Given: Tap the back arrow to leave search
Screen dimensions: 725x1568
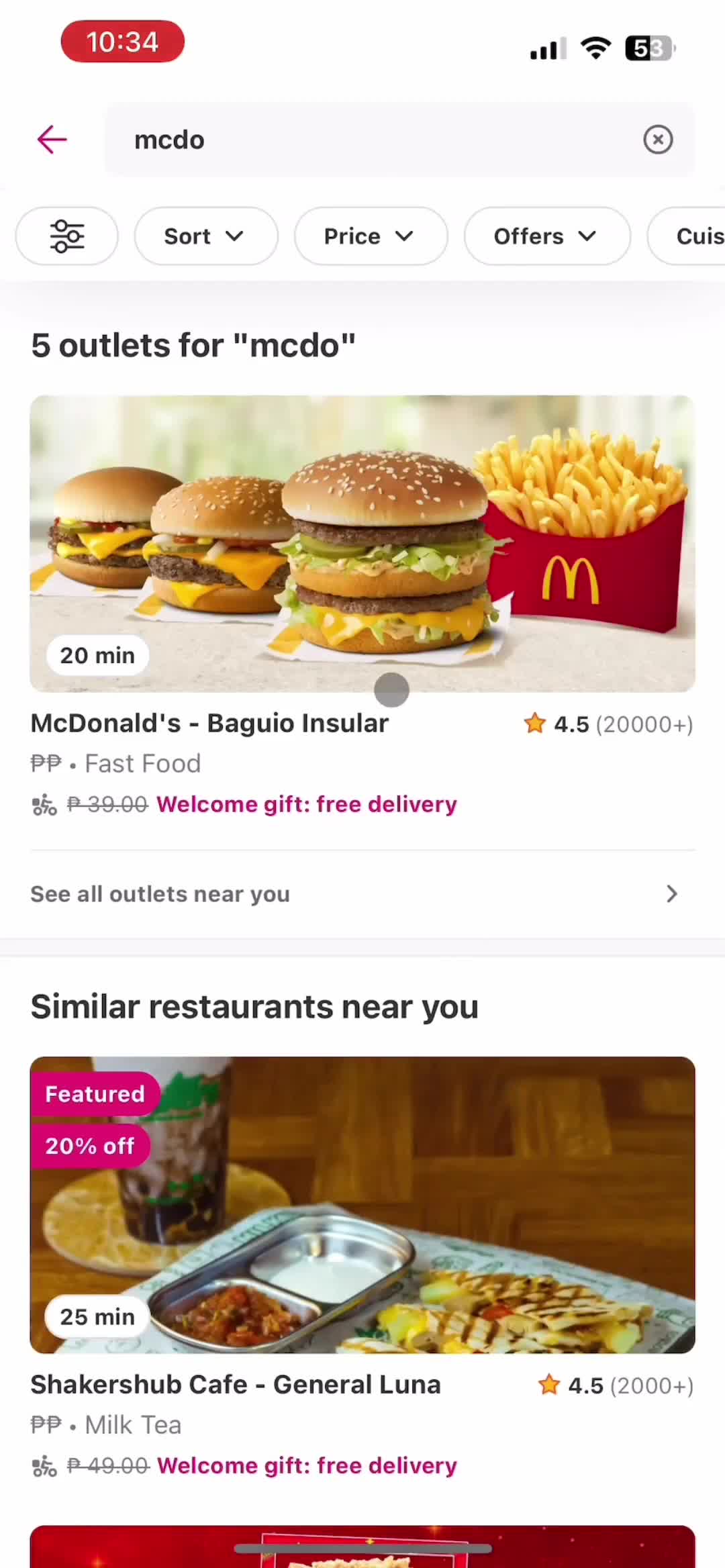Looking at the screenshot, I should tap(52, 139).
